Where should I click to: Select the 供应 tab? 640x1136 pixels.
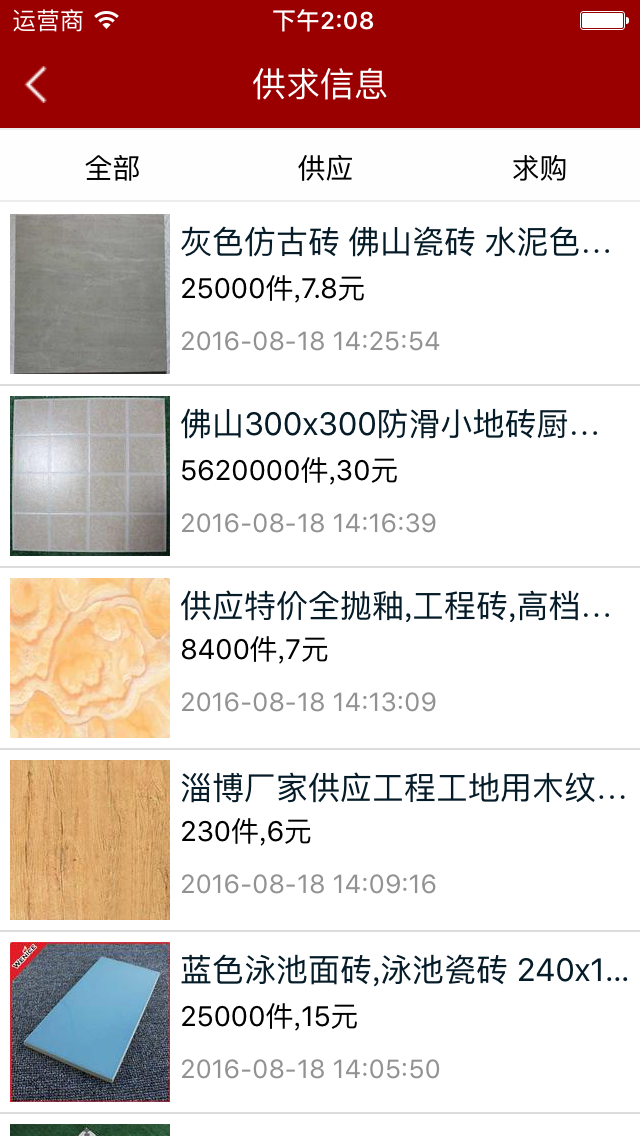pos(325,168)
